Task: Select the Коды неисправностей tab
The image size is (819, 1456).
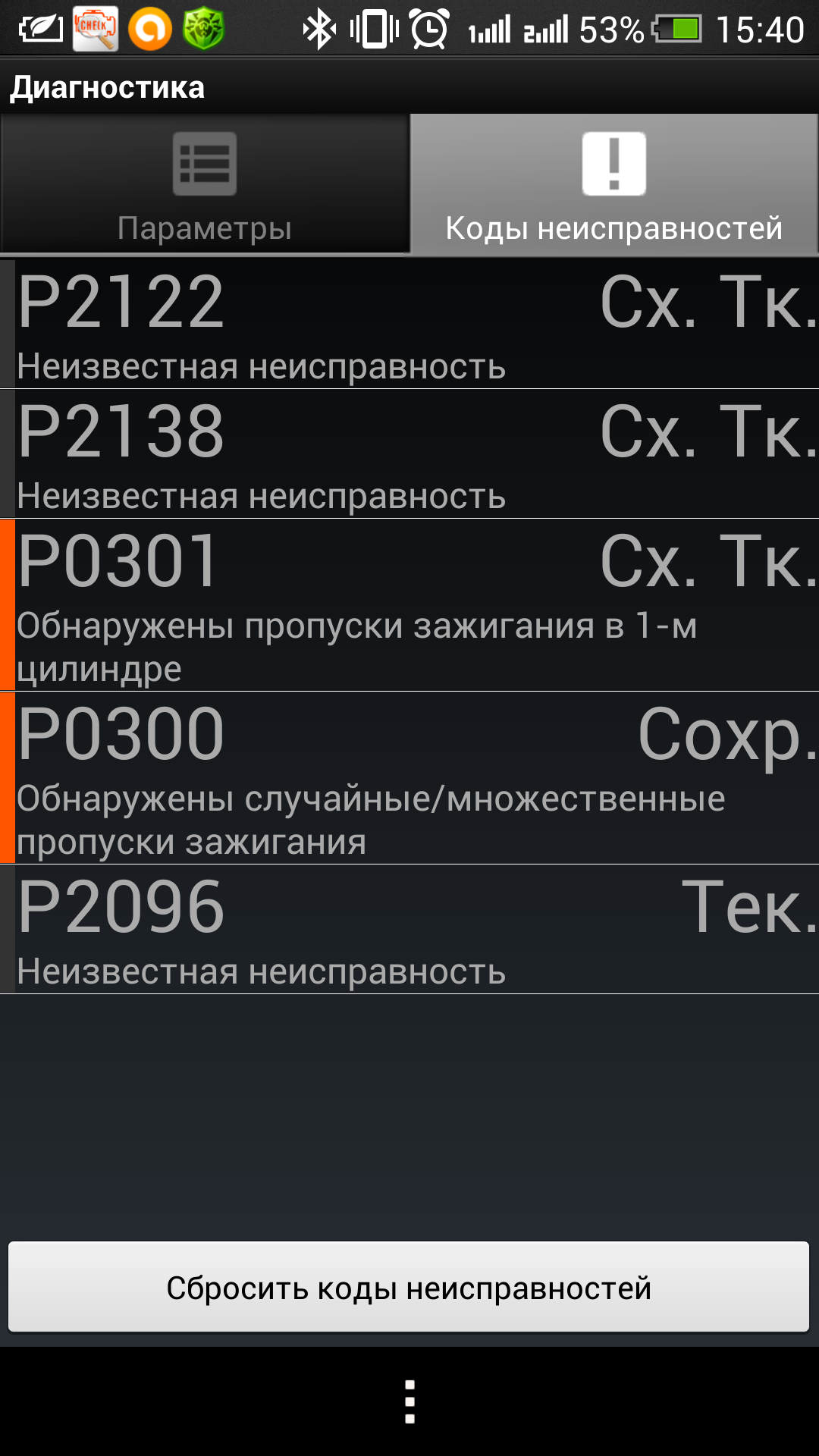Action: click(614, 184)
